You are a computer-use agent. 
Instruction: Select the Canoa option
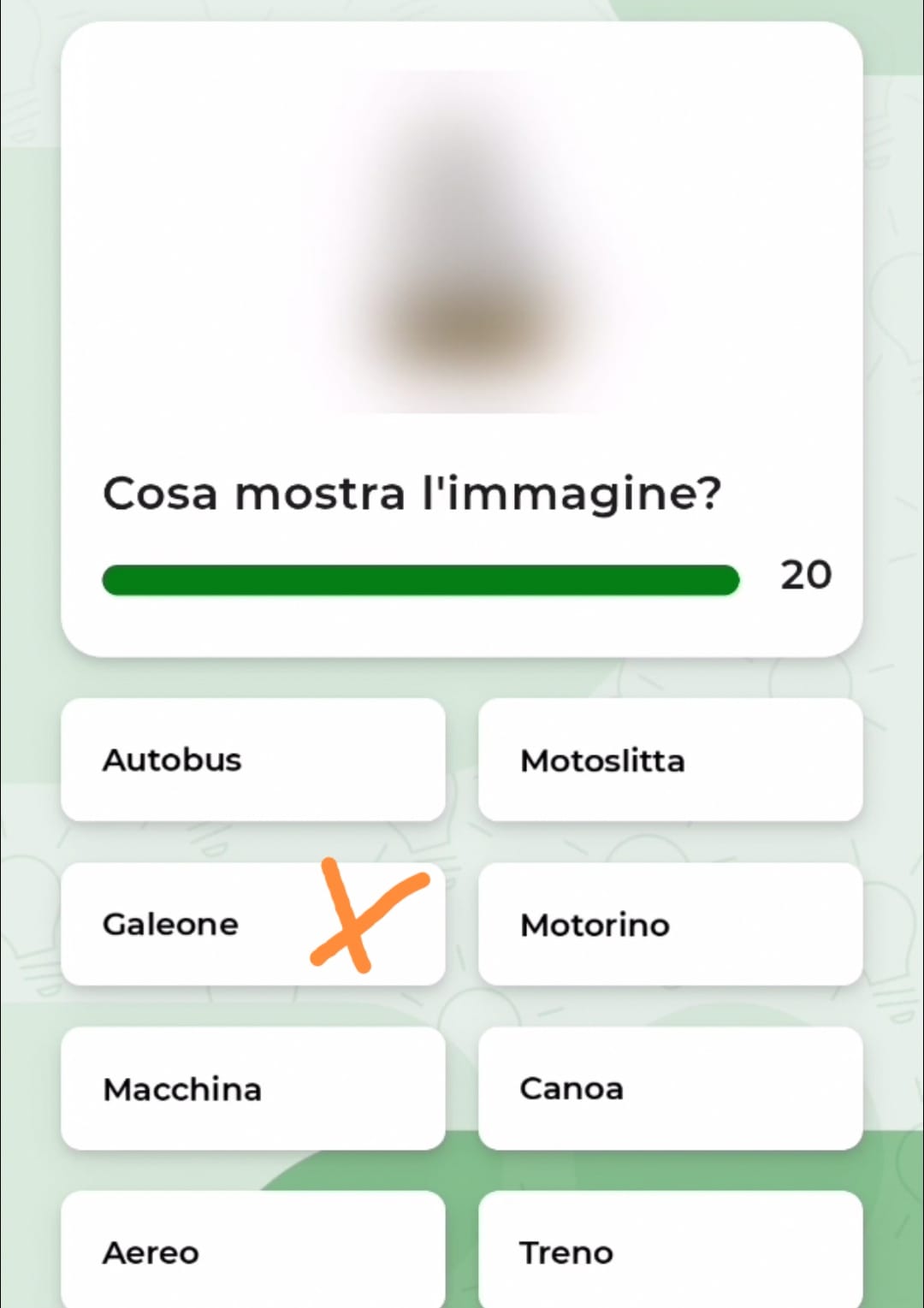(x=670, y=1088)
